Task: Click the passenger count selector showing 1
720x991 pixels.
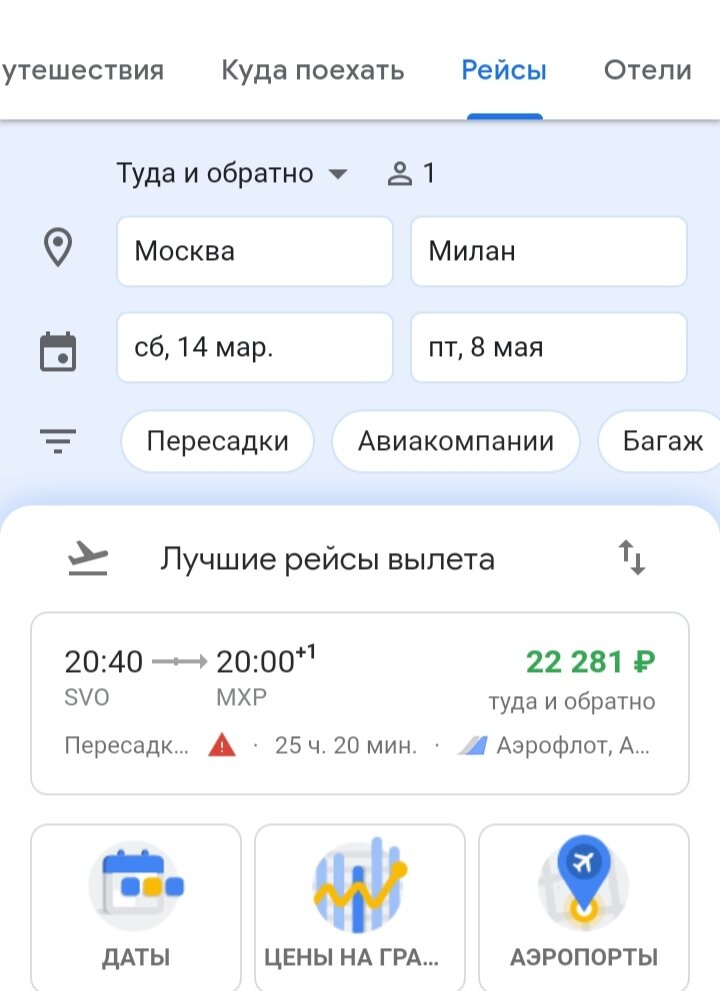Action: click(412, 172)
